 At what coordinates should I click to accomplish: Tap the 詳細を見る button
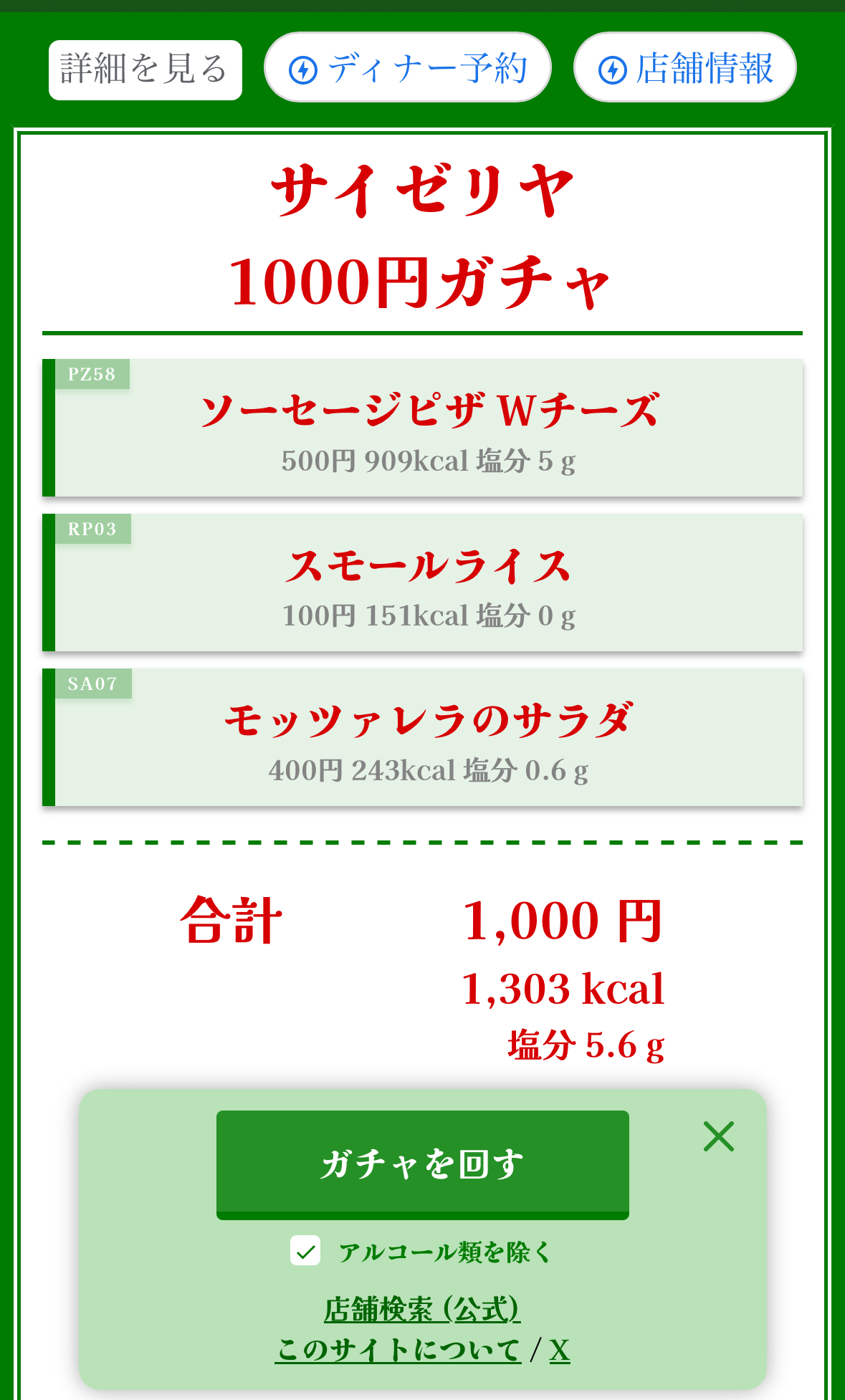[145, 69]
